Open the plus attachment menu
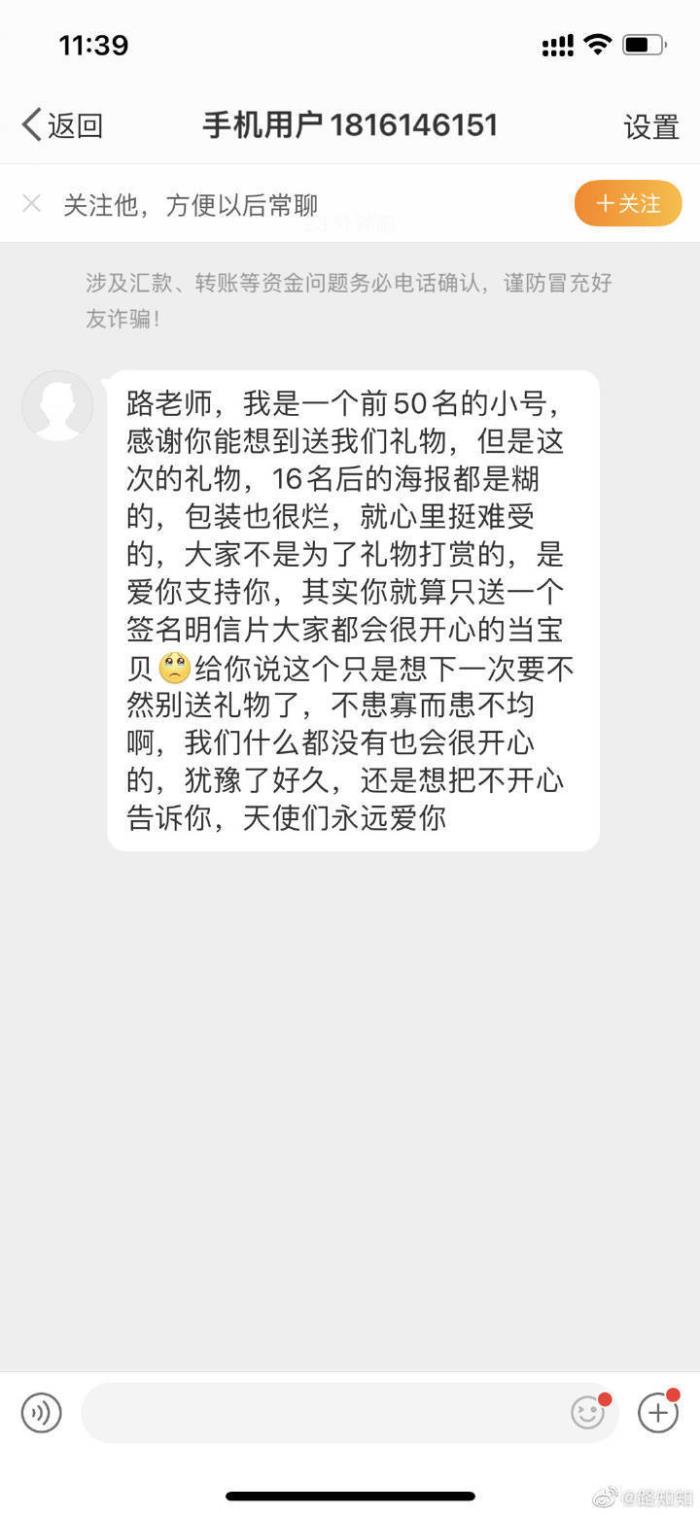 [x=658, y=1413]
